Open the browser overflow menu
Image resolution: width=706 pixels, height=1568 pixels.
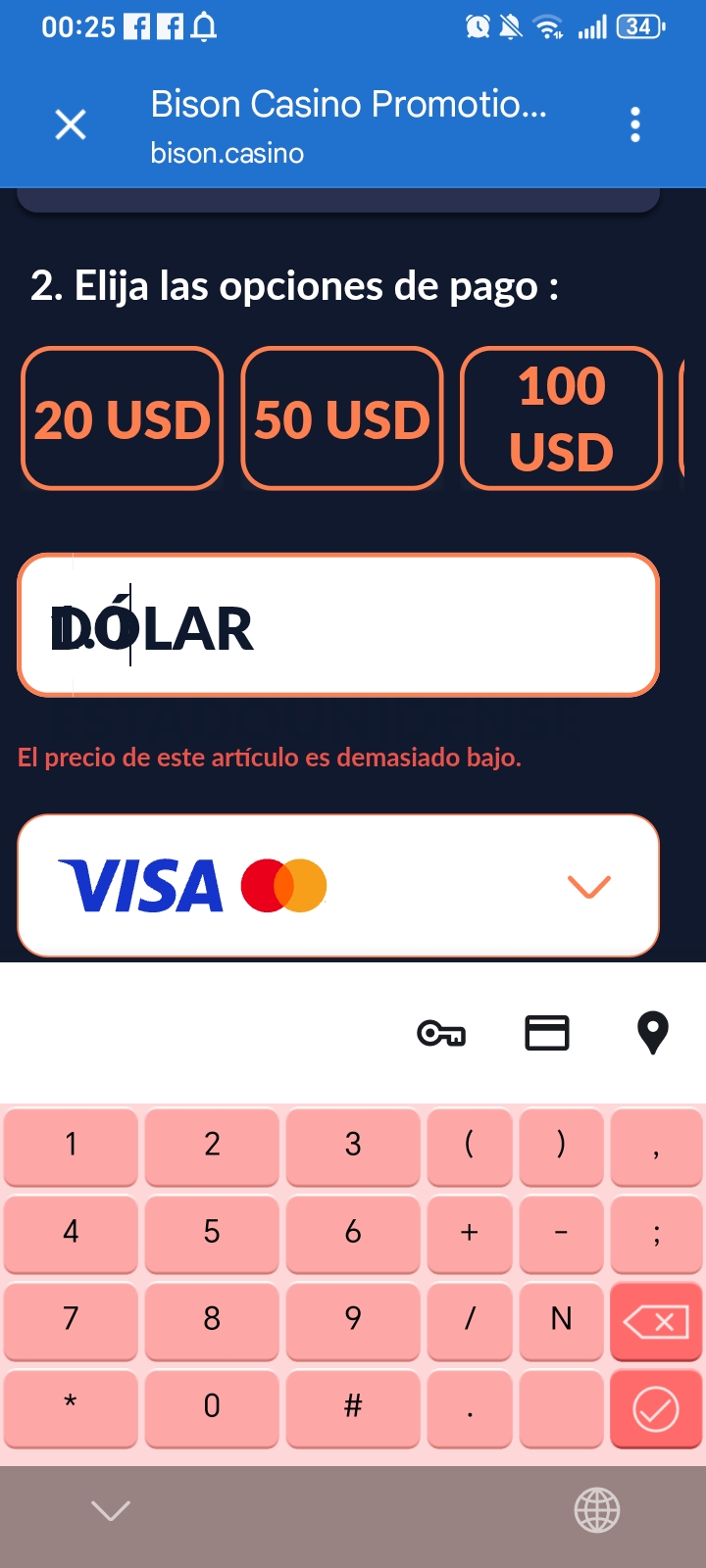point(635,124)
